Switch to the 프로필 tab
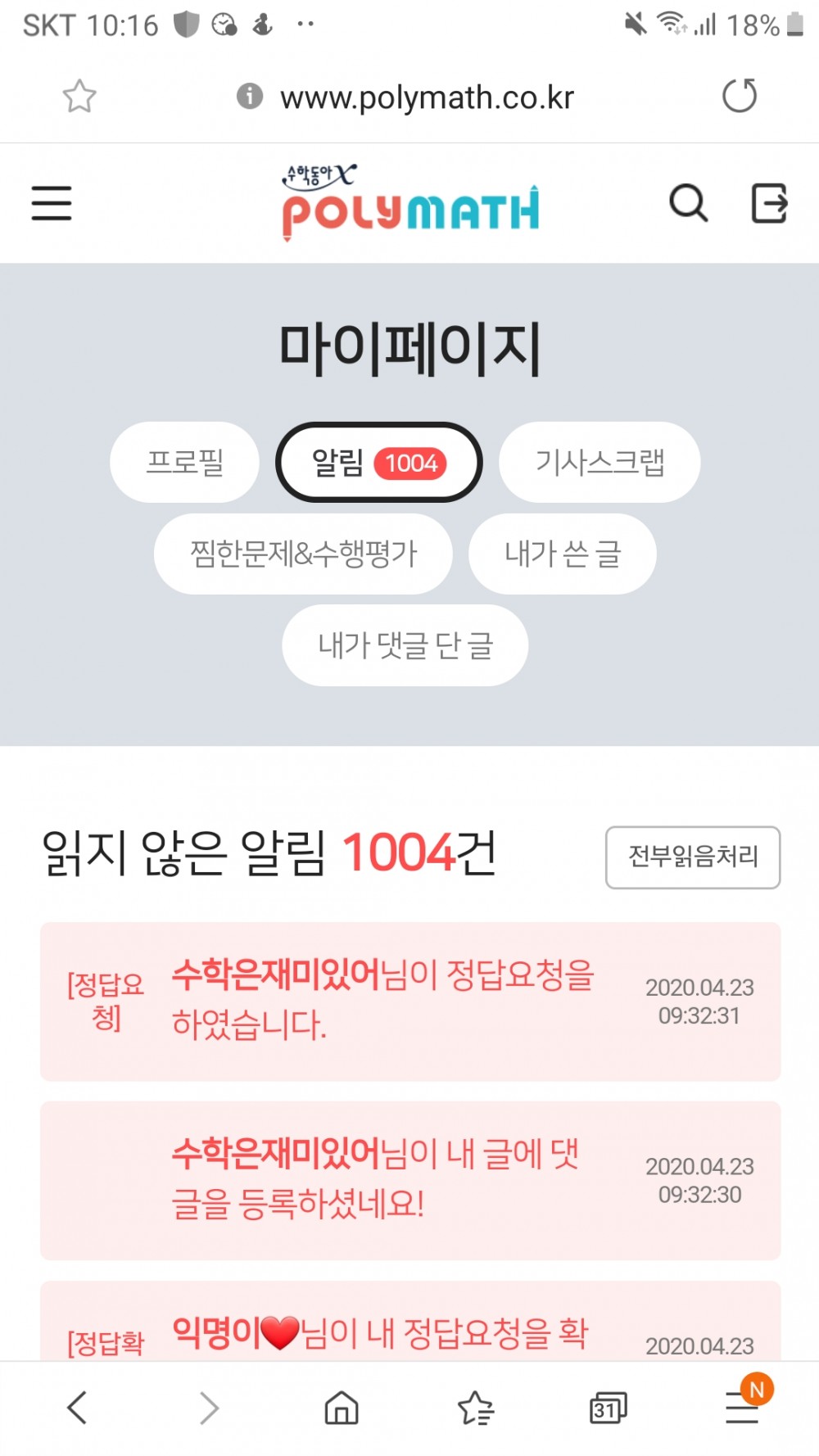819x1456 pixels. coord(184,462)
